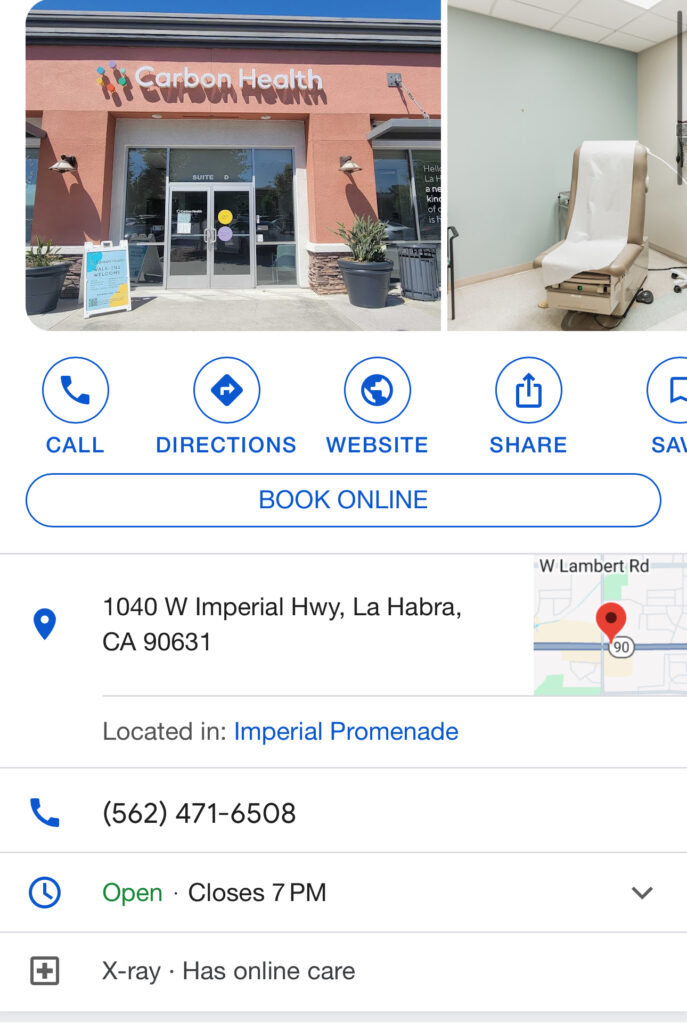Dial the phone number (562) 471-6508
The width and height of the screenshot is (687, 1024).
point(199,813)
